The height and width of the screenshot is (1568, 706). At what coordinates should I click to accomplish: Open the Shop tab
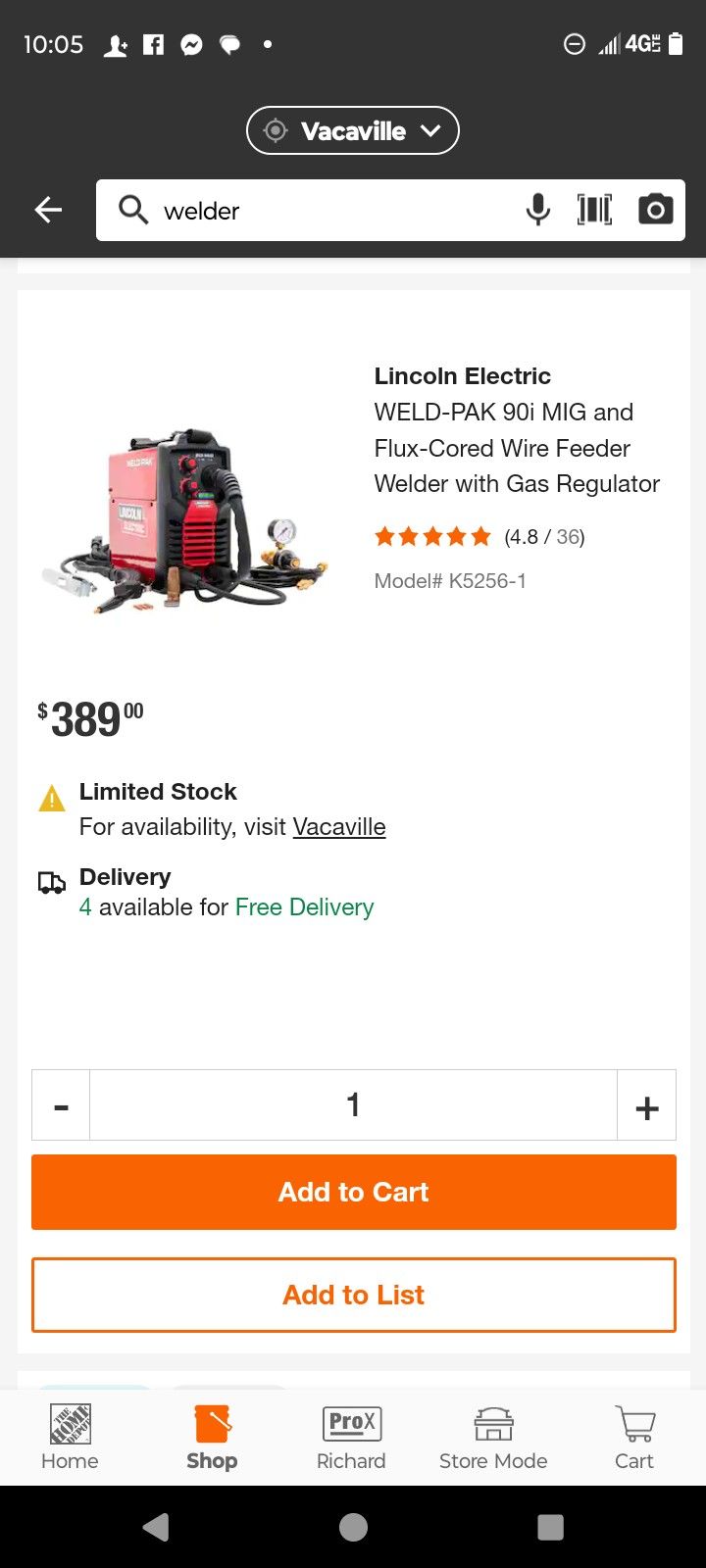pyautogui.click(x=212, y=1437)
